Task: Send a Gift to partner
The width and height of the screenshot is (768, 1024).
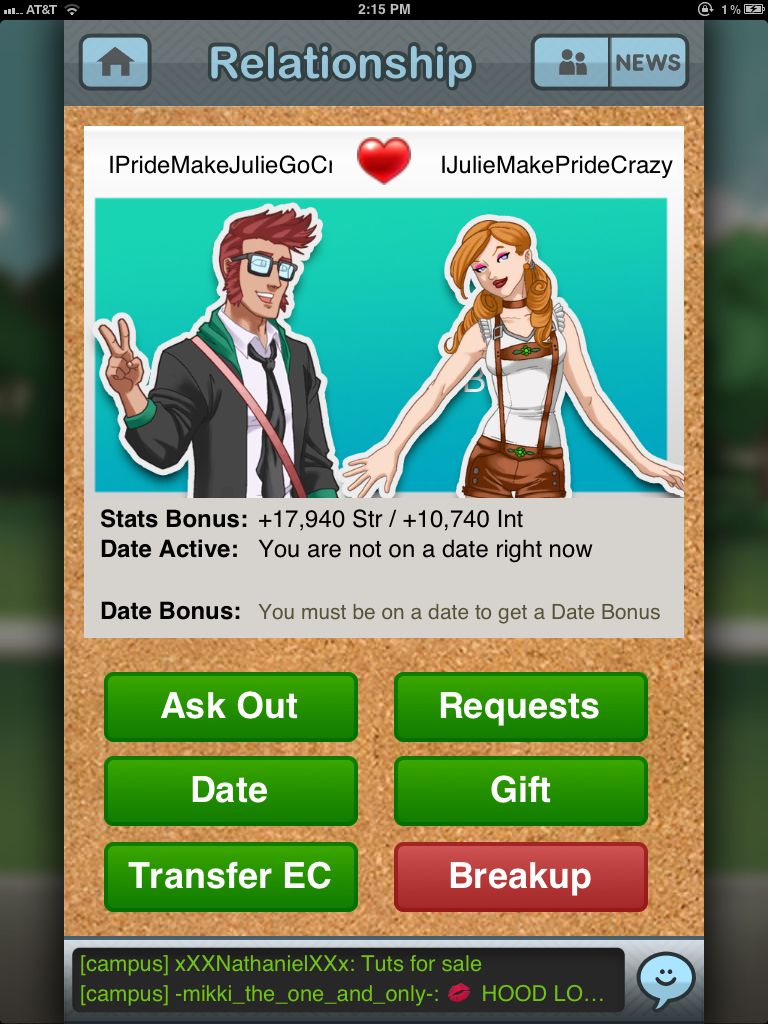Action: click(x=520, y=790)
